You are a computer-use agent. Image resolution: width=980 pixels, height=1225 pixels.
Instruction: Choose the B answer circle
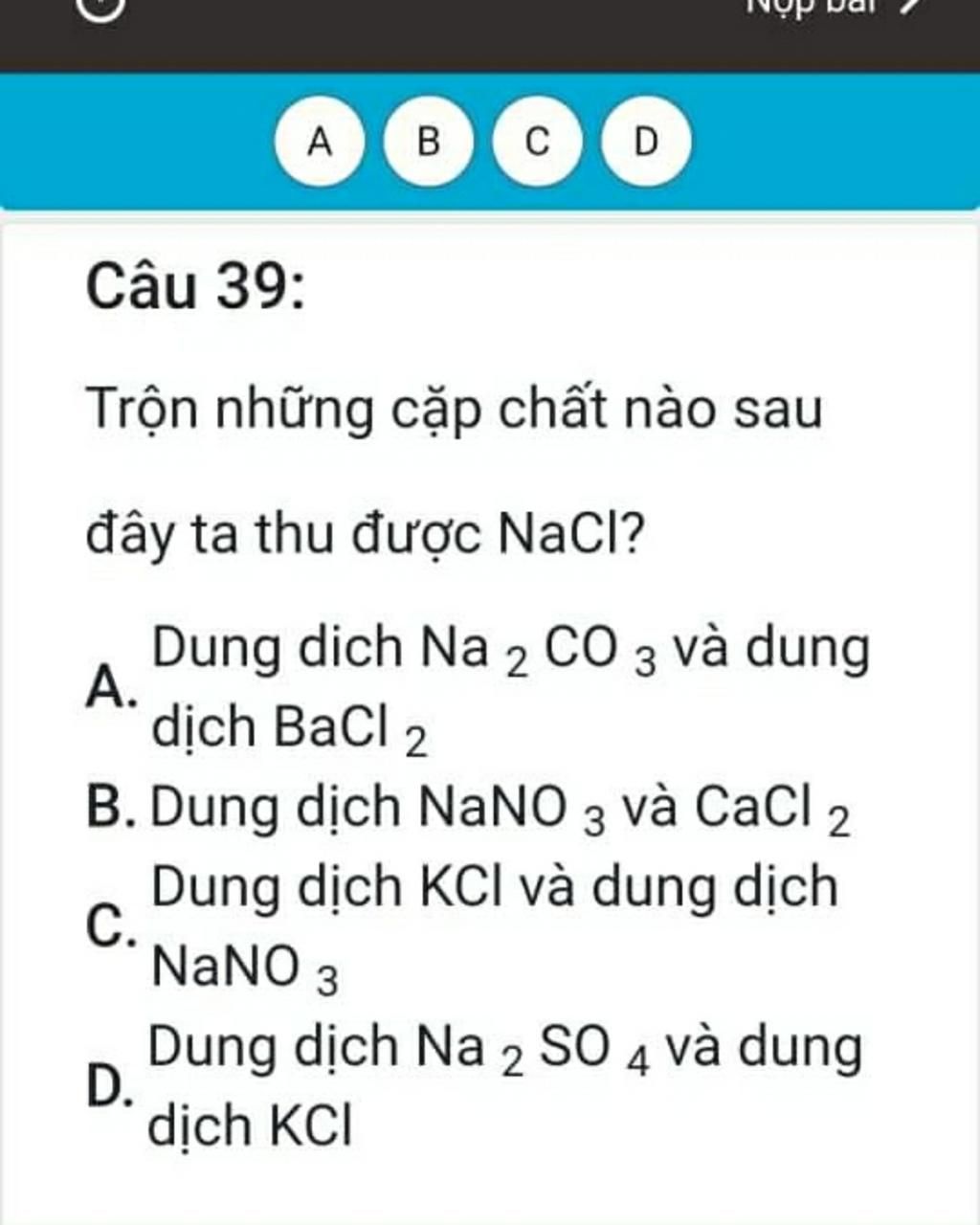429,143
